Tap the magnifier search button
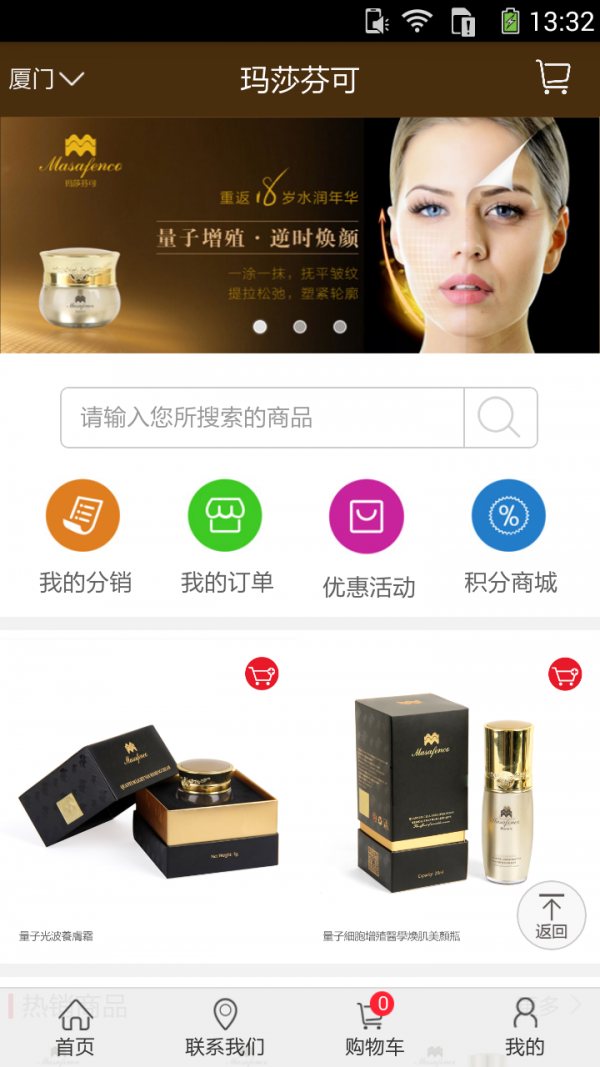Viewport: 600px width, 1067px height. [x=500, y=417]
